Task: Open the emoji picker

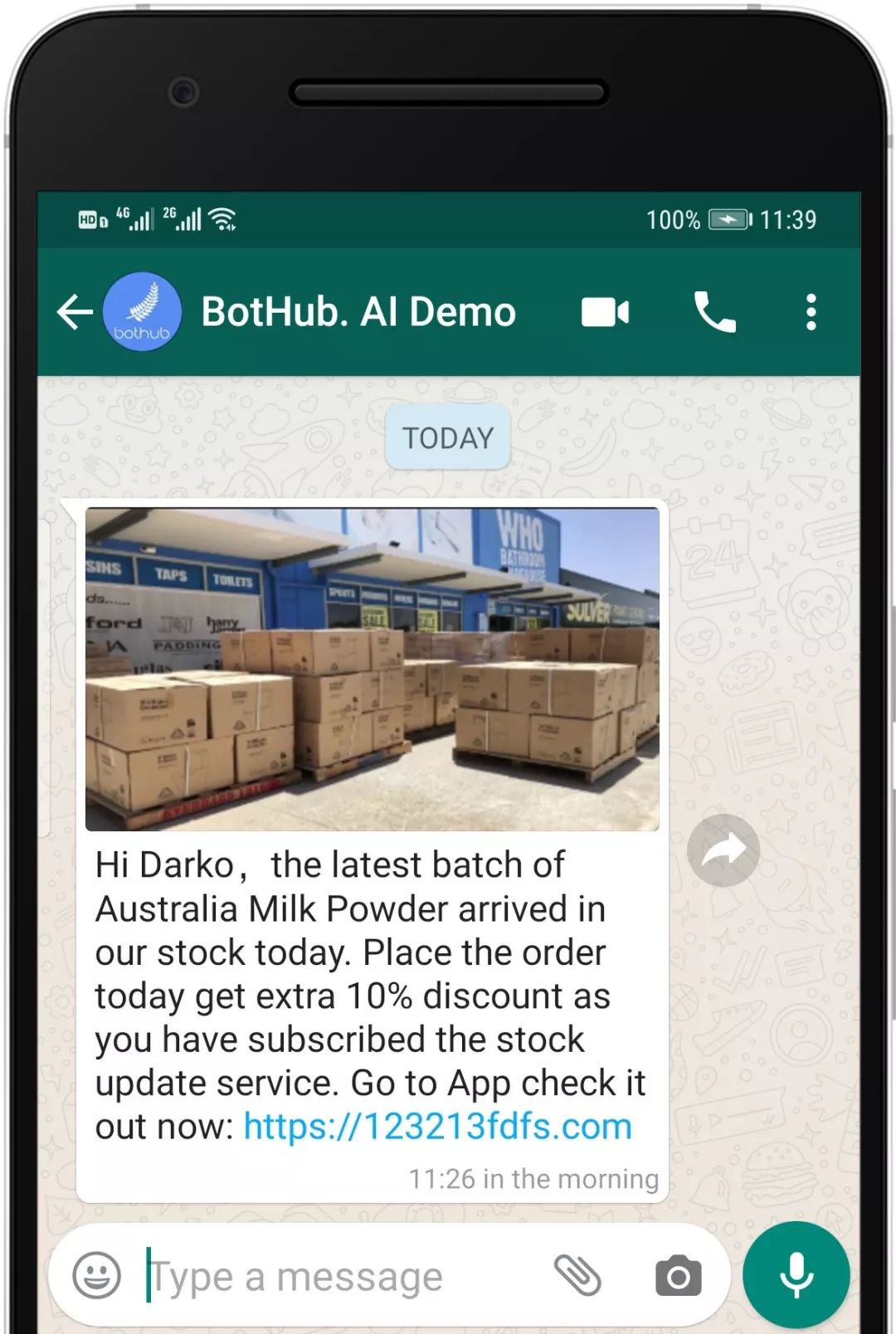Action: [97, 1275]
